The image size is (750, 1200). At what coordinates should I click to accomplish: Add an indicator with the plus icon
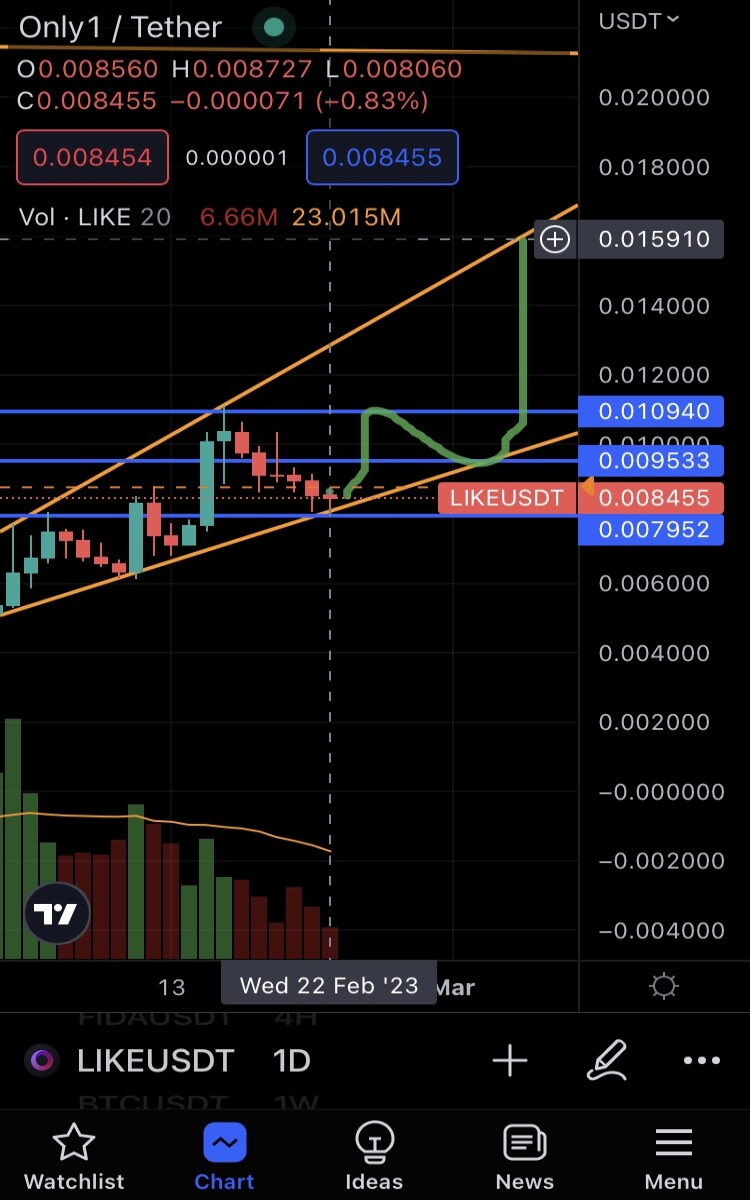coord(510,1060)
